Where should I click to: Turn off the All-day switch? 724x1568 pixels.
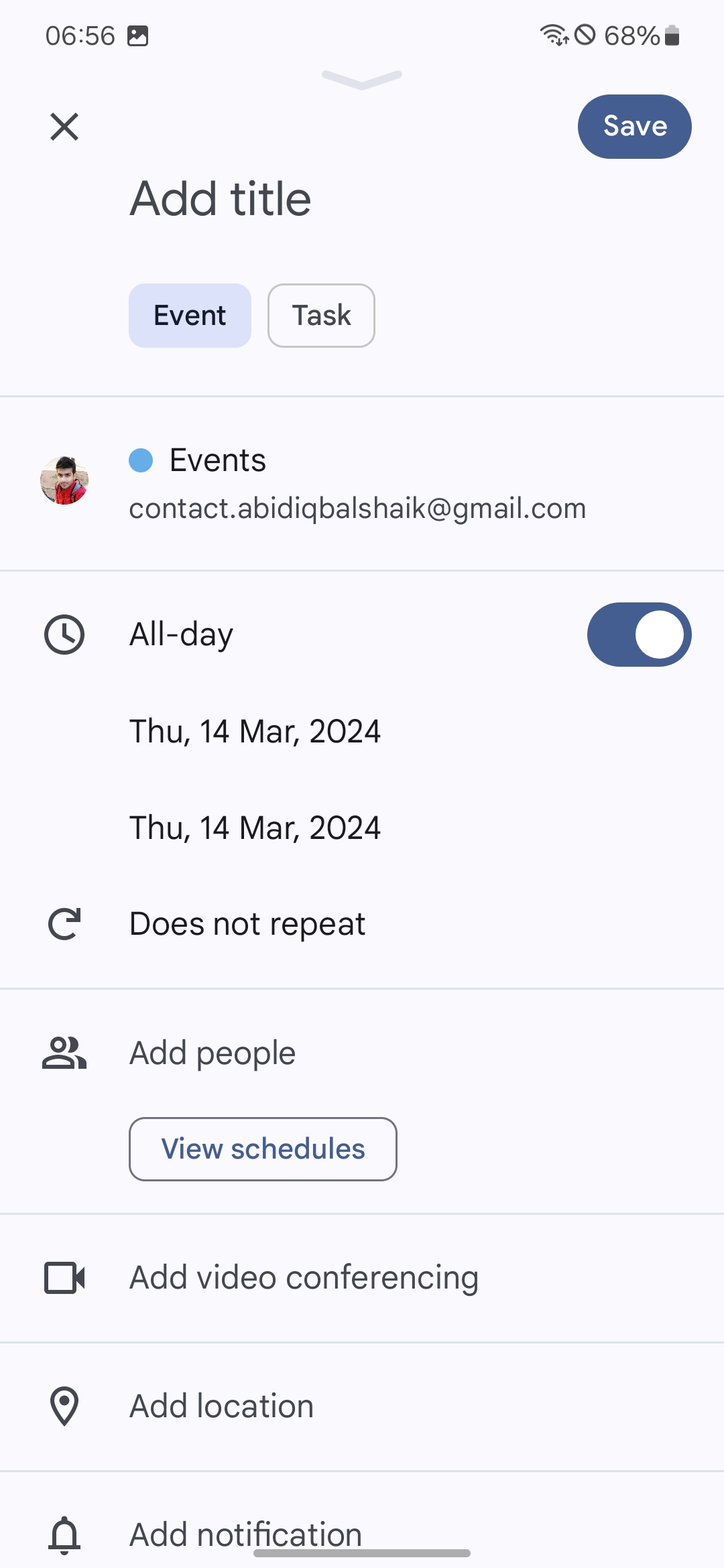(639, 635)
